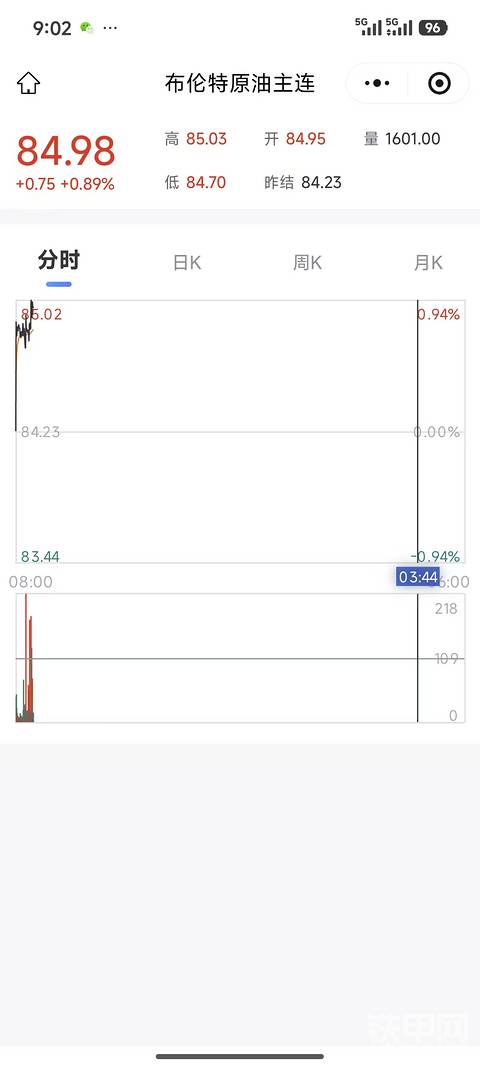Select the 分时 chart tab
The image size is (480, 1067).
tap(59, 260)
